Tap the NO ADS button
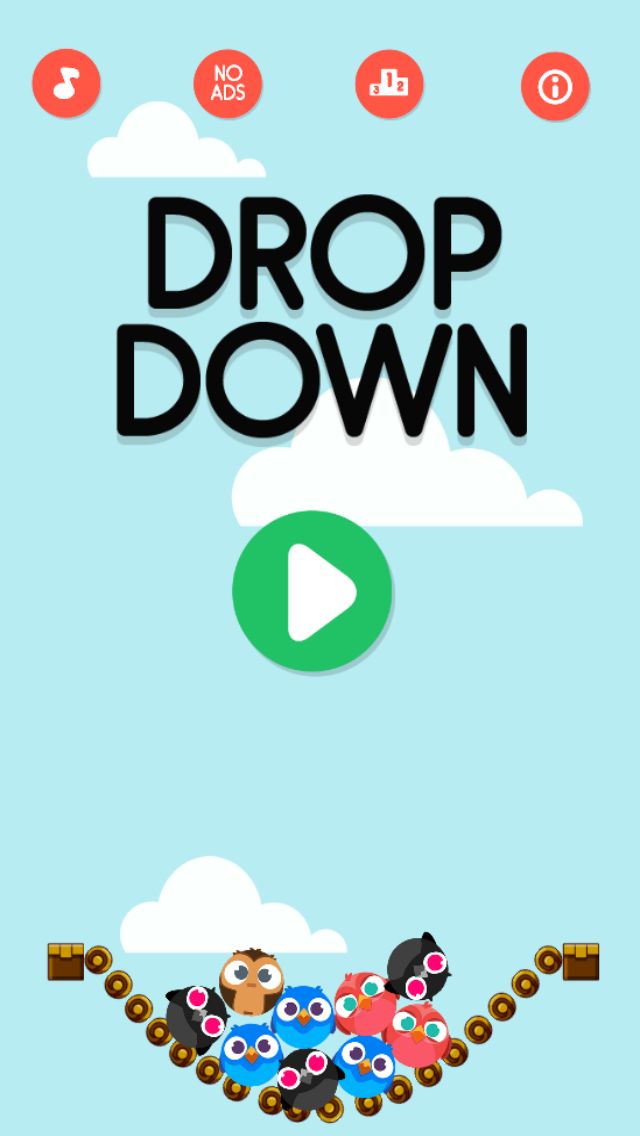The width and height of the screenshot is (640, 1136). coord(228,83)
